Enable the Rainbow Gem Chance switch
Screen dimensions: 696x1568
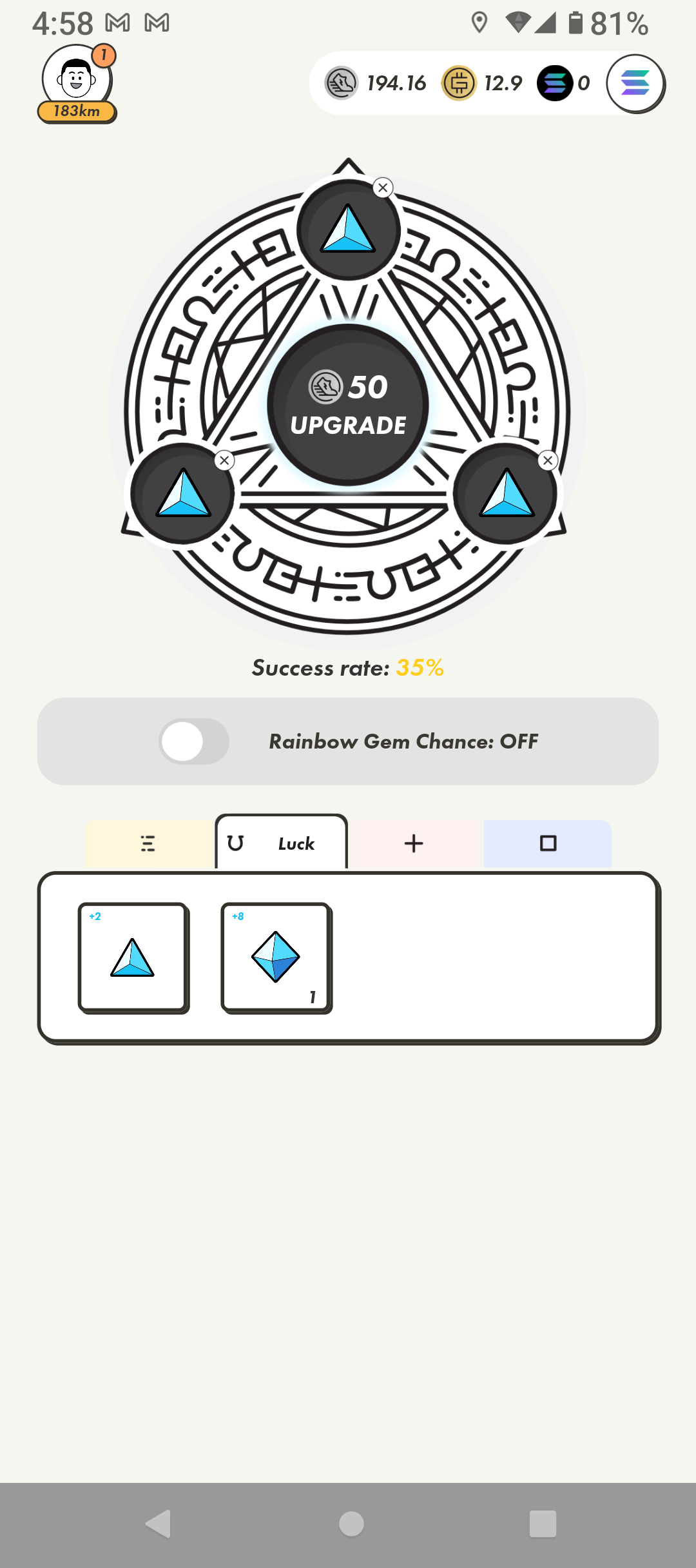coord(194,741)
